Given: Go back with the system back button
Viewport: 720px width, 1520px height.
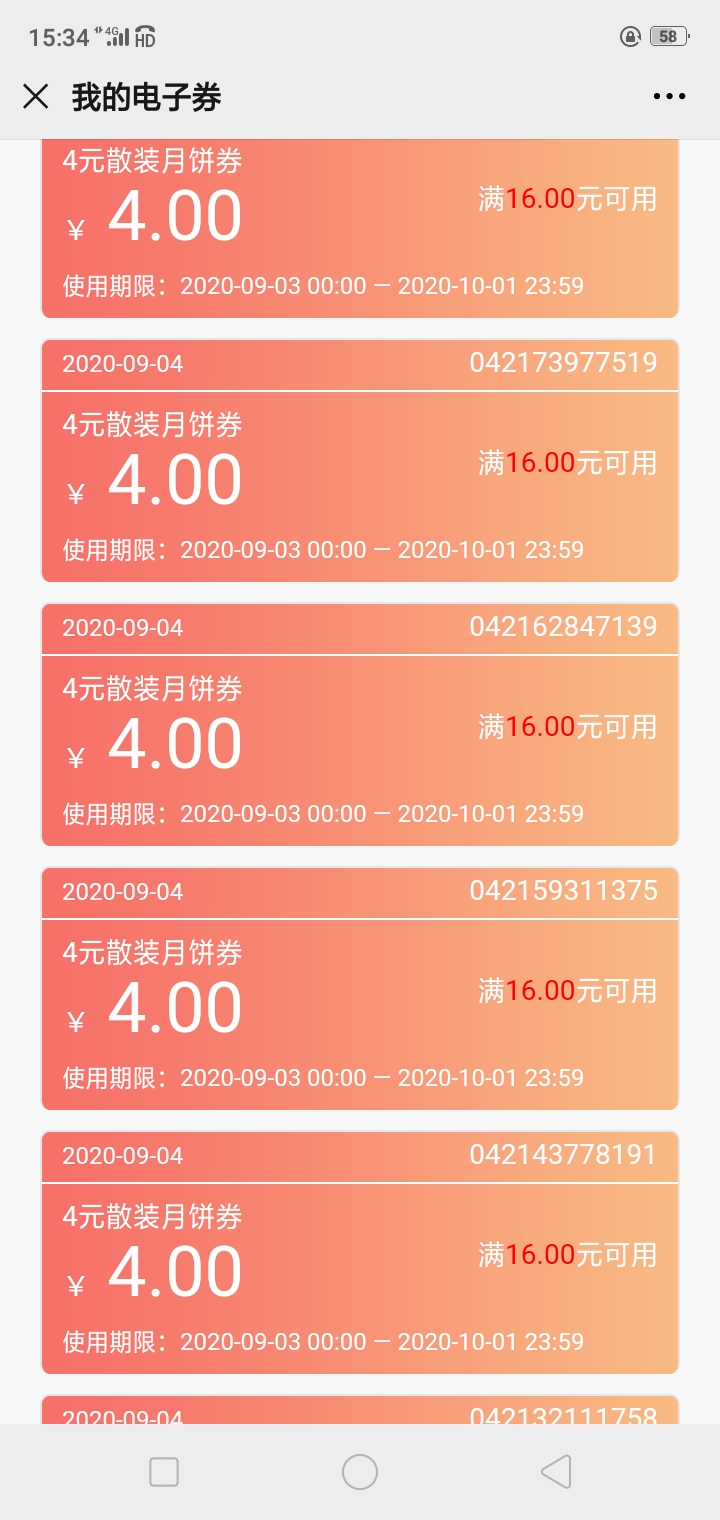Looking at the screenshot, I should click(x=555, y=1471).
